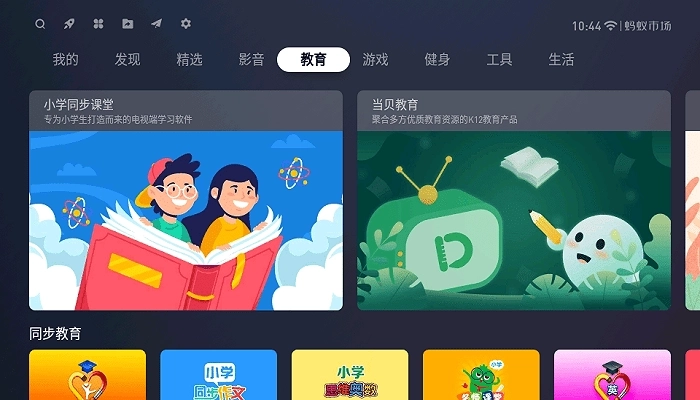
Task: Open settings gear
Action: (185, 24)
